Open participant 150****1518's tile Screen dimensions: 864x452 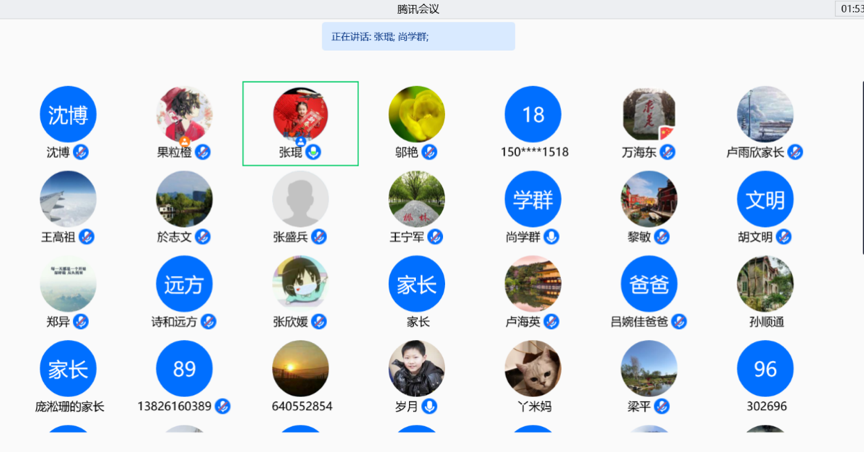pyautogui.click(x=533, y=114)
